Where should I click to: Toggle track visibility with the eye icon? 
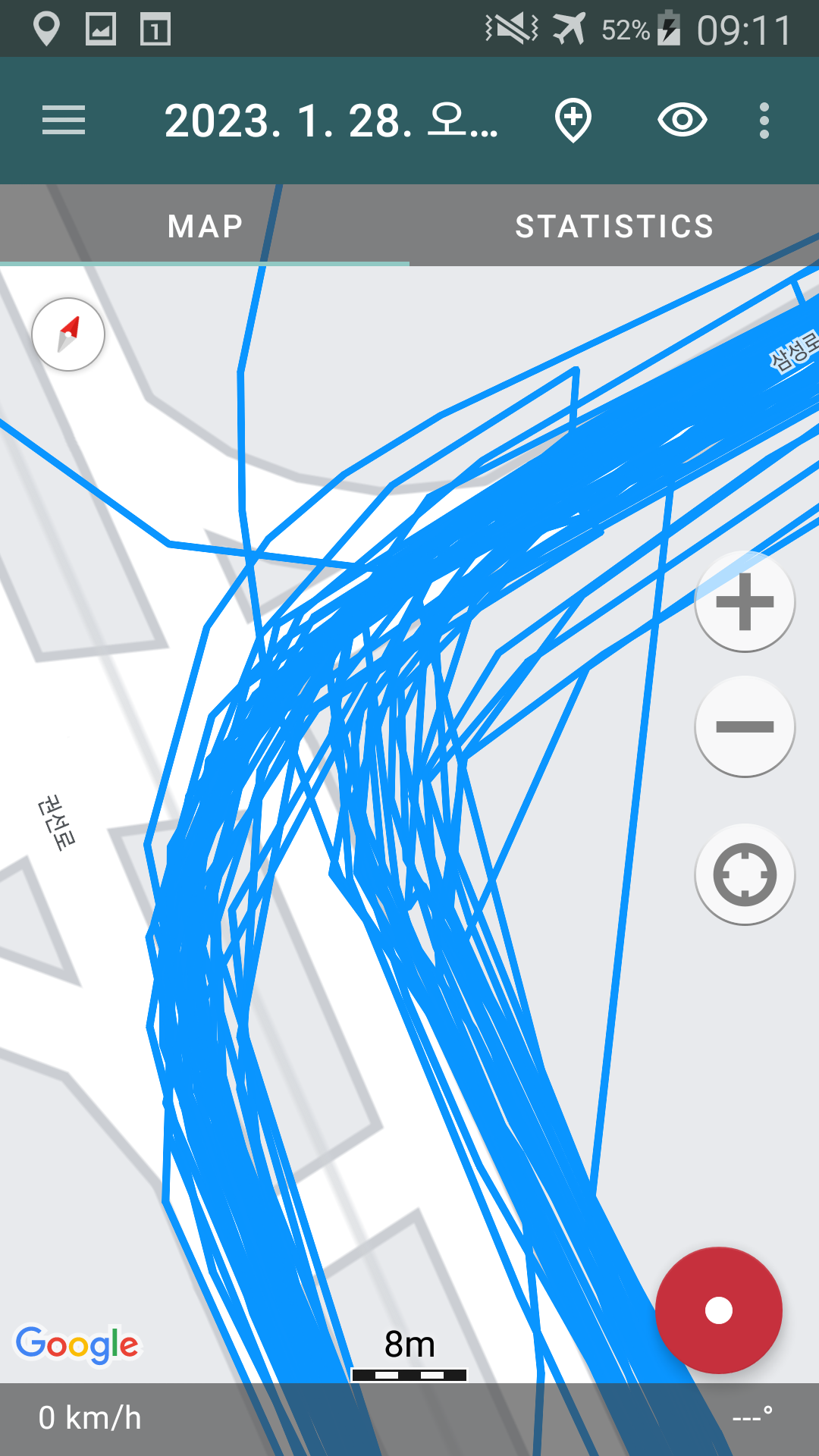pos(682,121)
